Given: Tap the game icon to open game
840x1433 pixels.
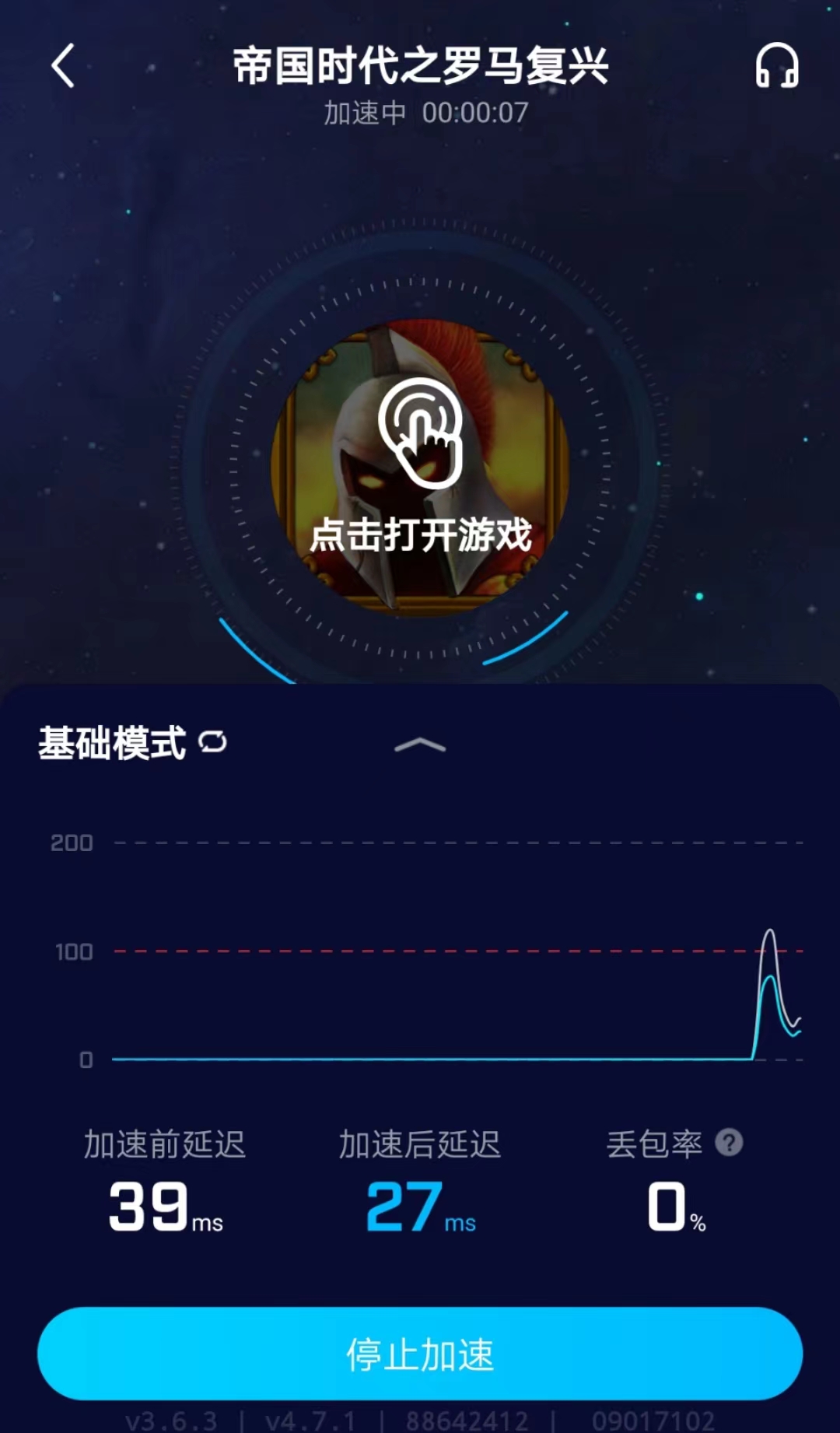Looking at the screenshot, I should tap(420, 467).
